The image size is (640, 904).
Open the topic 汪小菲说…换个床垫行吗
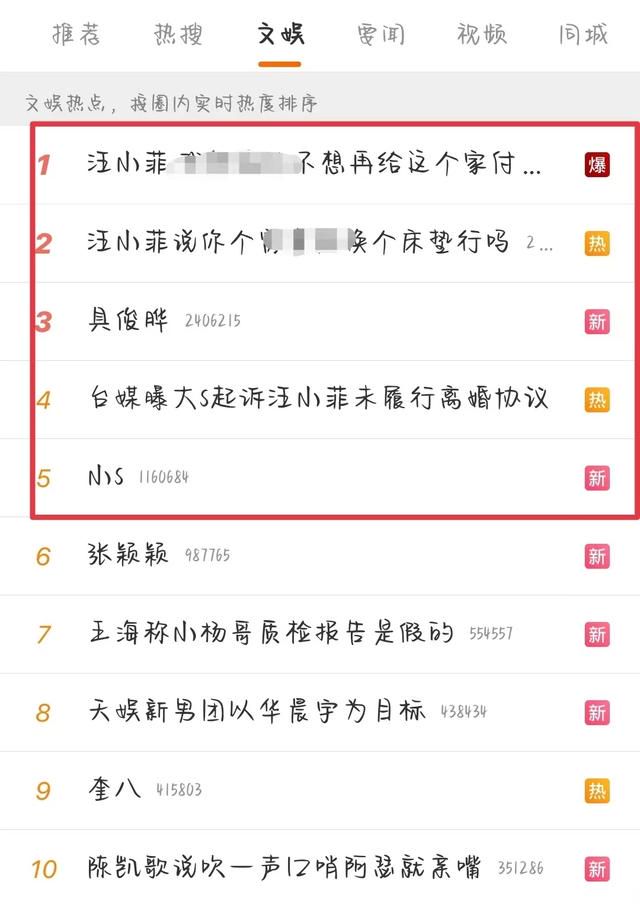coord(298,243)
